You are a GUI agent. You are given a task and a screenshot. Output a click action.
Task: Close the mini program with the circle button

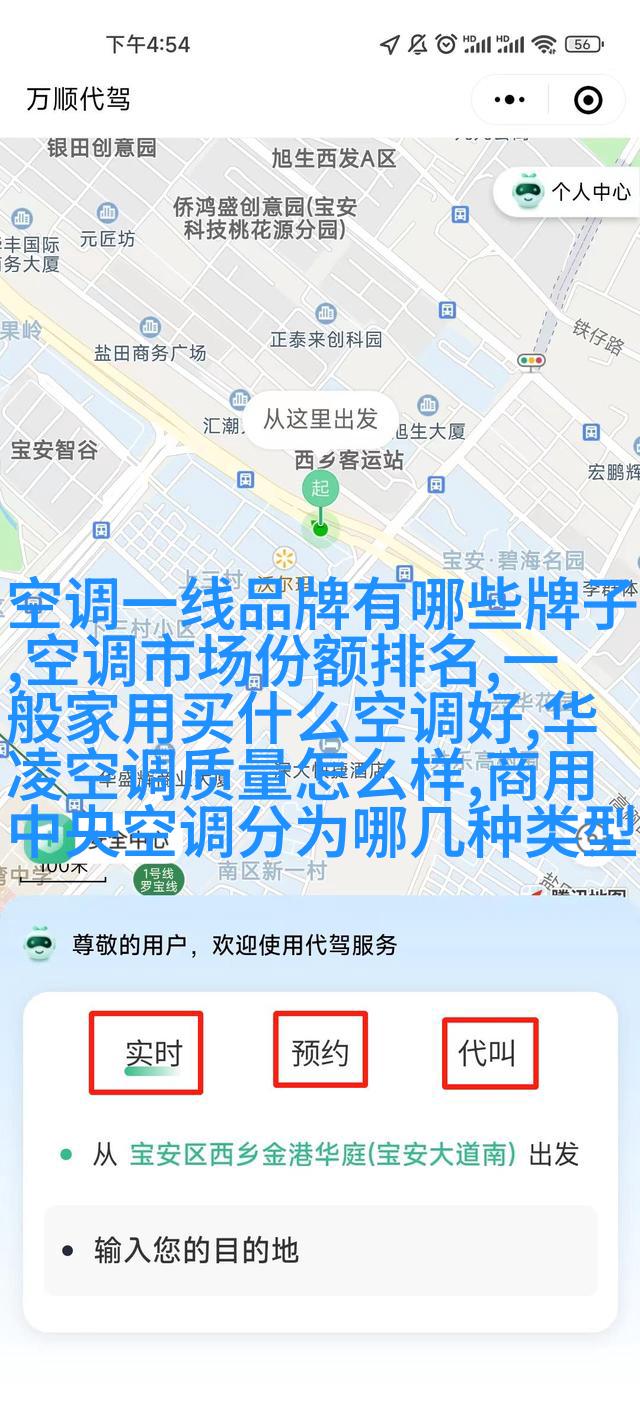[x=588, y=100]
